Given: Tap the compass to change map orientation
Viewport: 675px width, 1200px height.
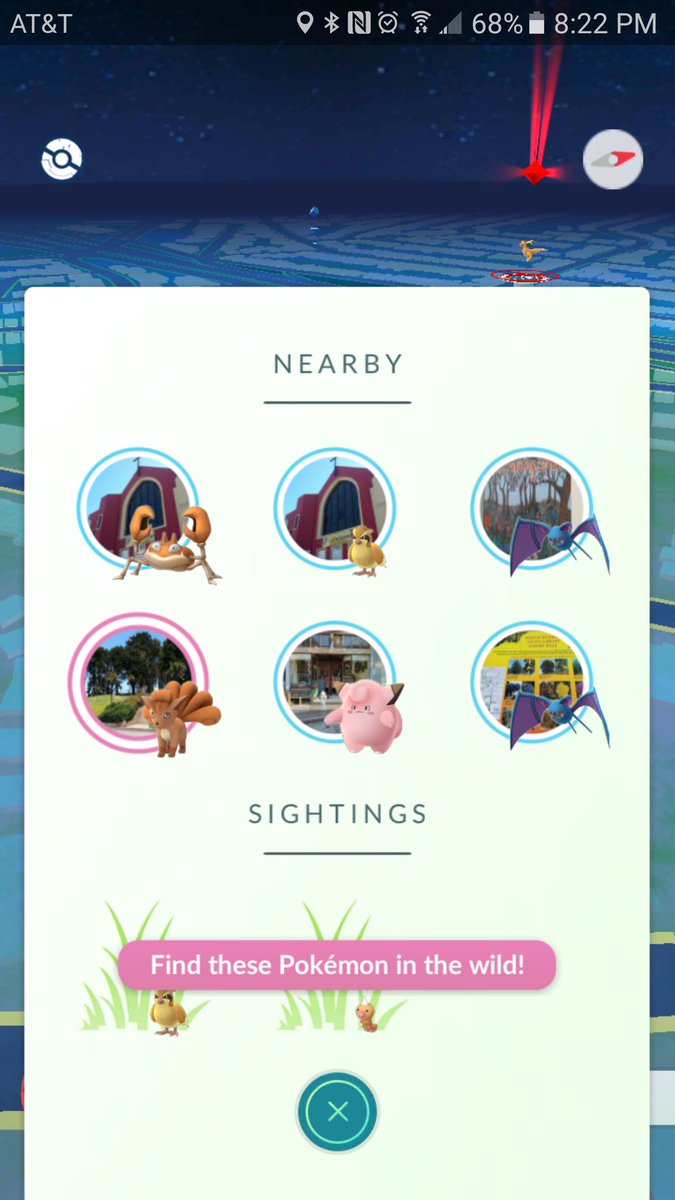Looking at the screenshot, I should [x=612, y=160].
